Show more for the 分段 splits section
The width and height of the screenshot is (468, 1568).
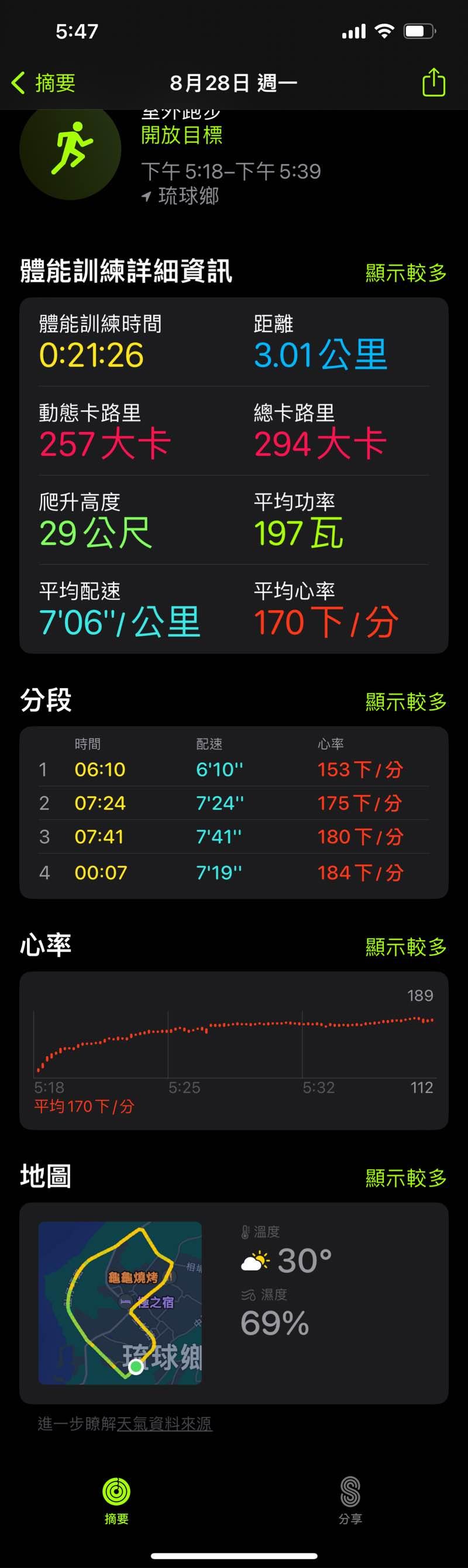[405, 701]
